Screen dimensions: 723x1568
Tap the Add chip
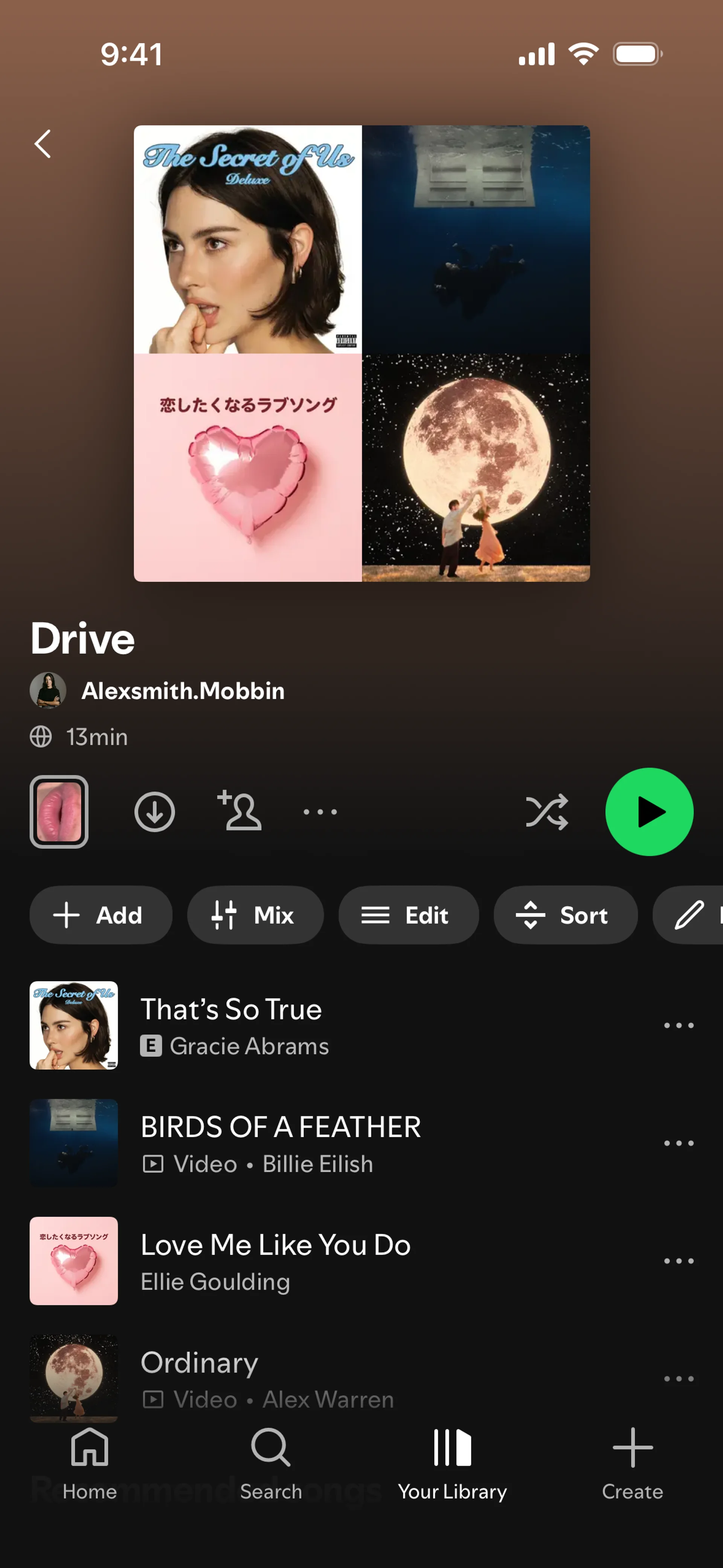click(x=101, y=915)
